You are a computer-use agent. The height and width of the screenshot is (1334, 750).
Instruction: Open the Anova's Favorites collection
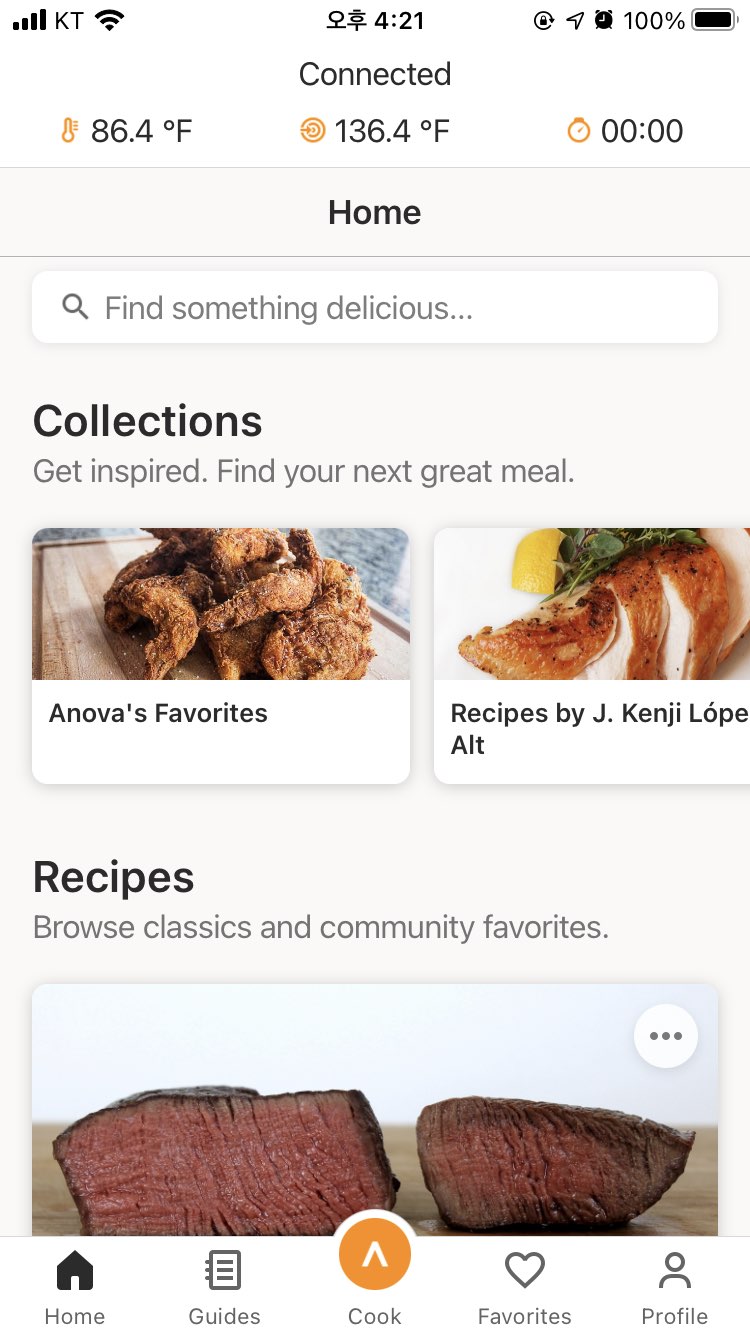coord(221,655)
